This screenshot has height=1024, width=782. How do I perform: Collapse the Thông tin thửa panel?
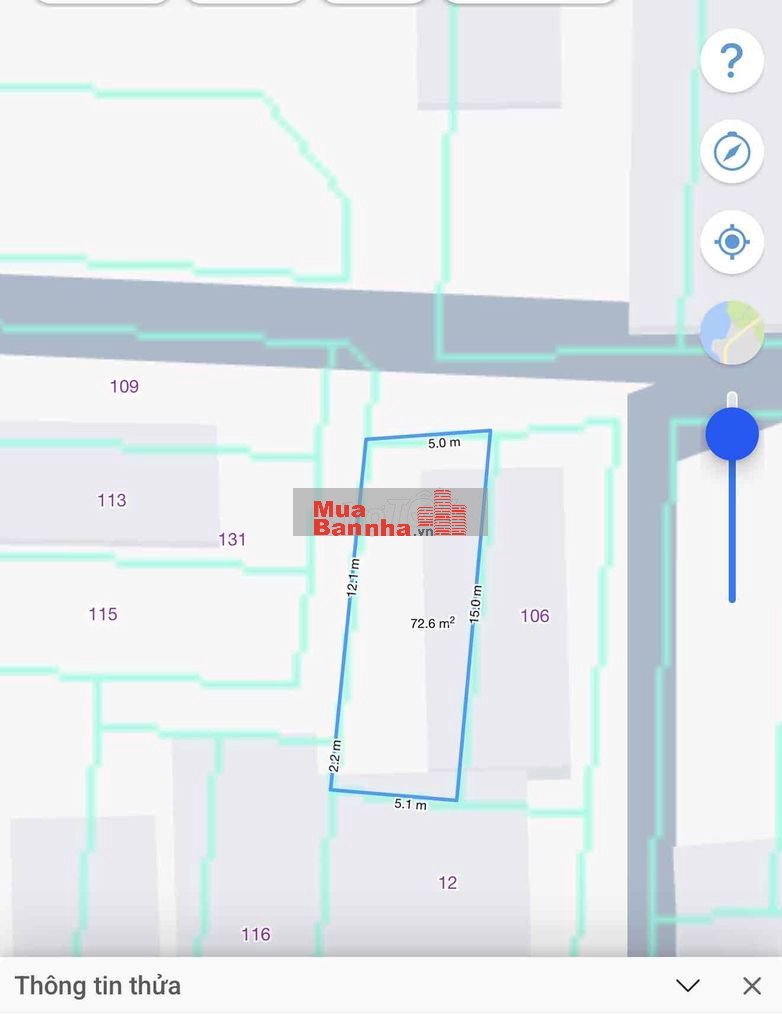[687, 986]
